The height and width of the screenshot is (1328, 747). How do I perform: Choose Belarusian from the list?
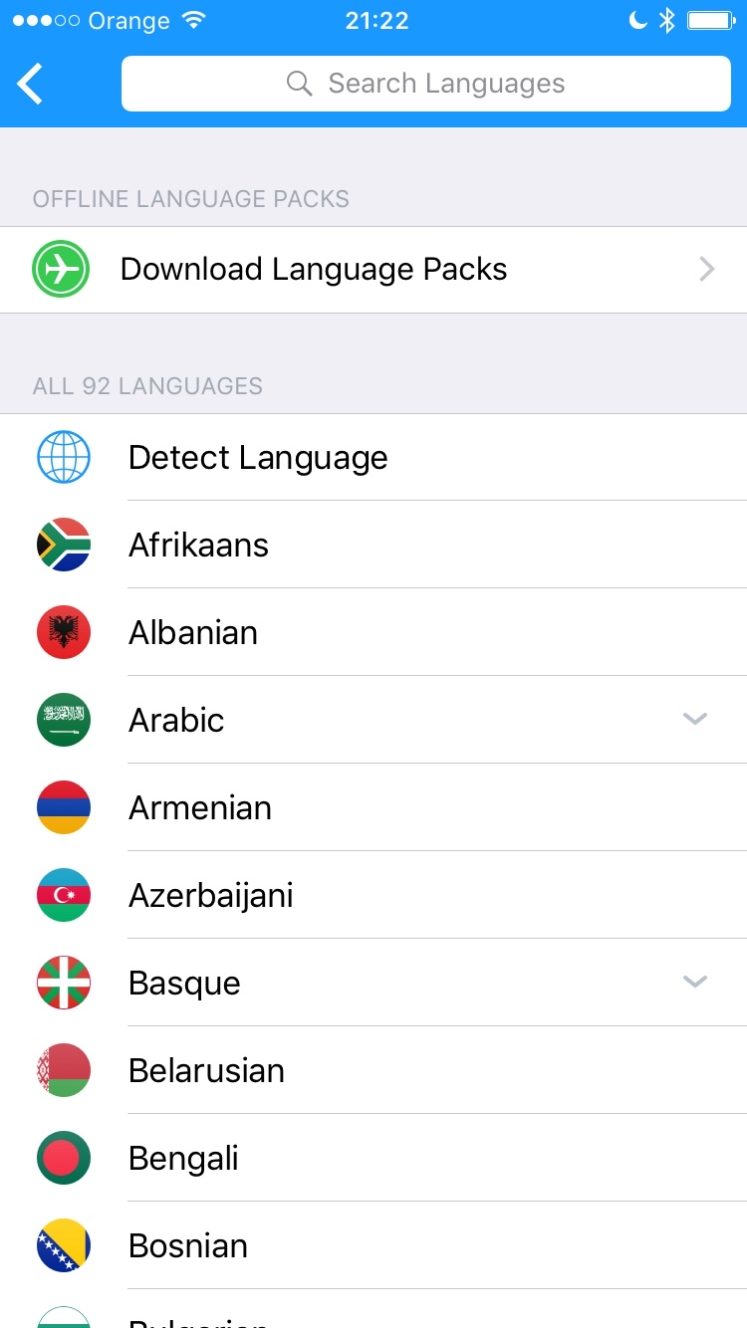(206, 1071)
